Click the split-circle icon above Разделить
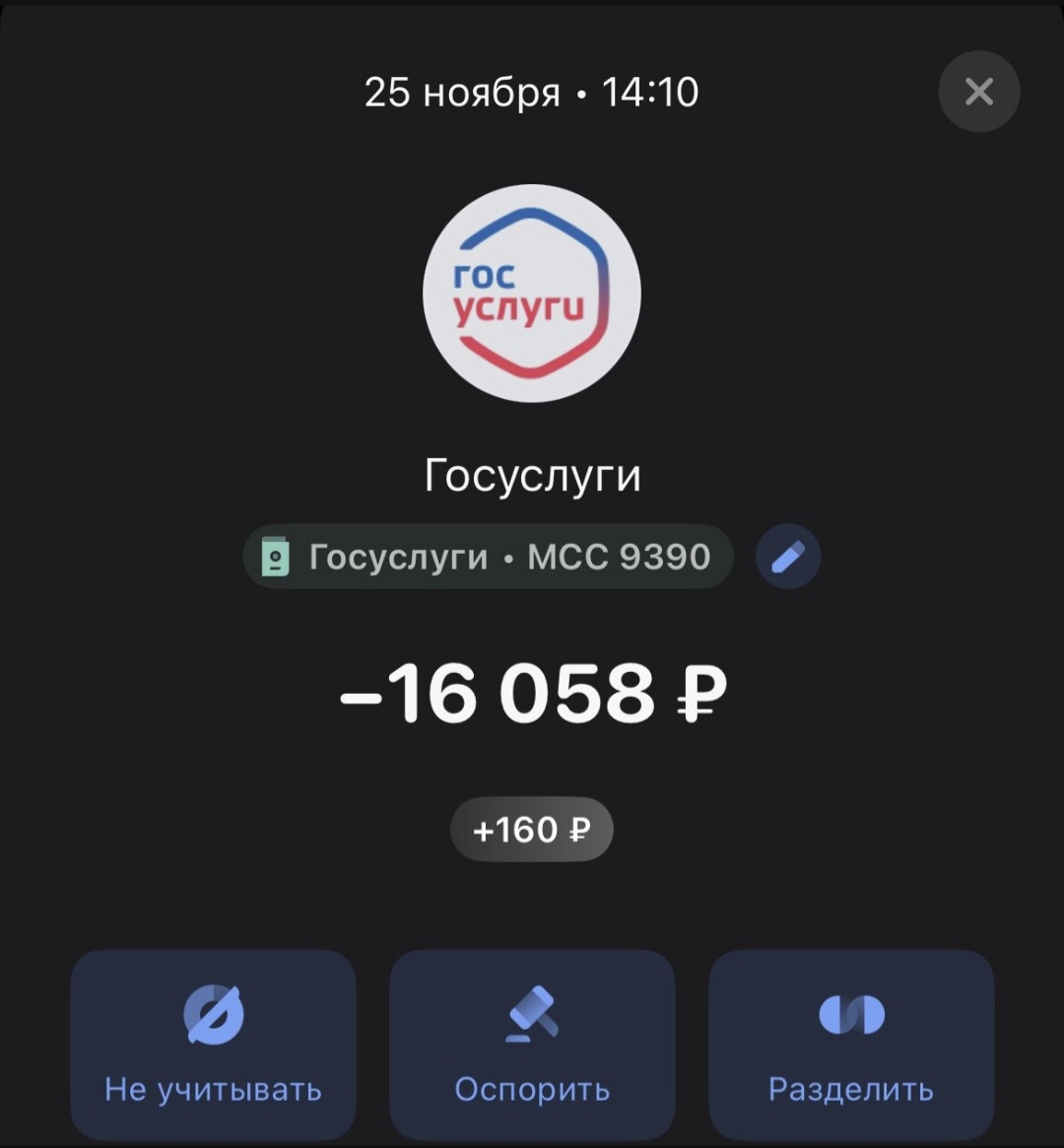The height and width of the screenshot is (1148, 1064). click(x=850, y=1015)
